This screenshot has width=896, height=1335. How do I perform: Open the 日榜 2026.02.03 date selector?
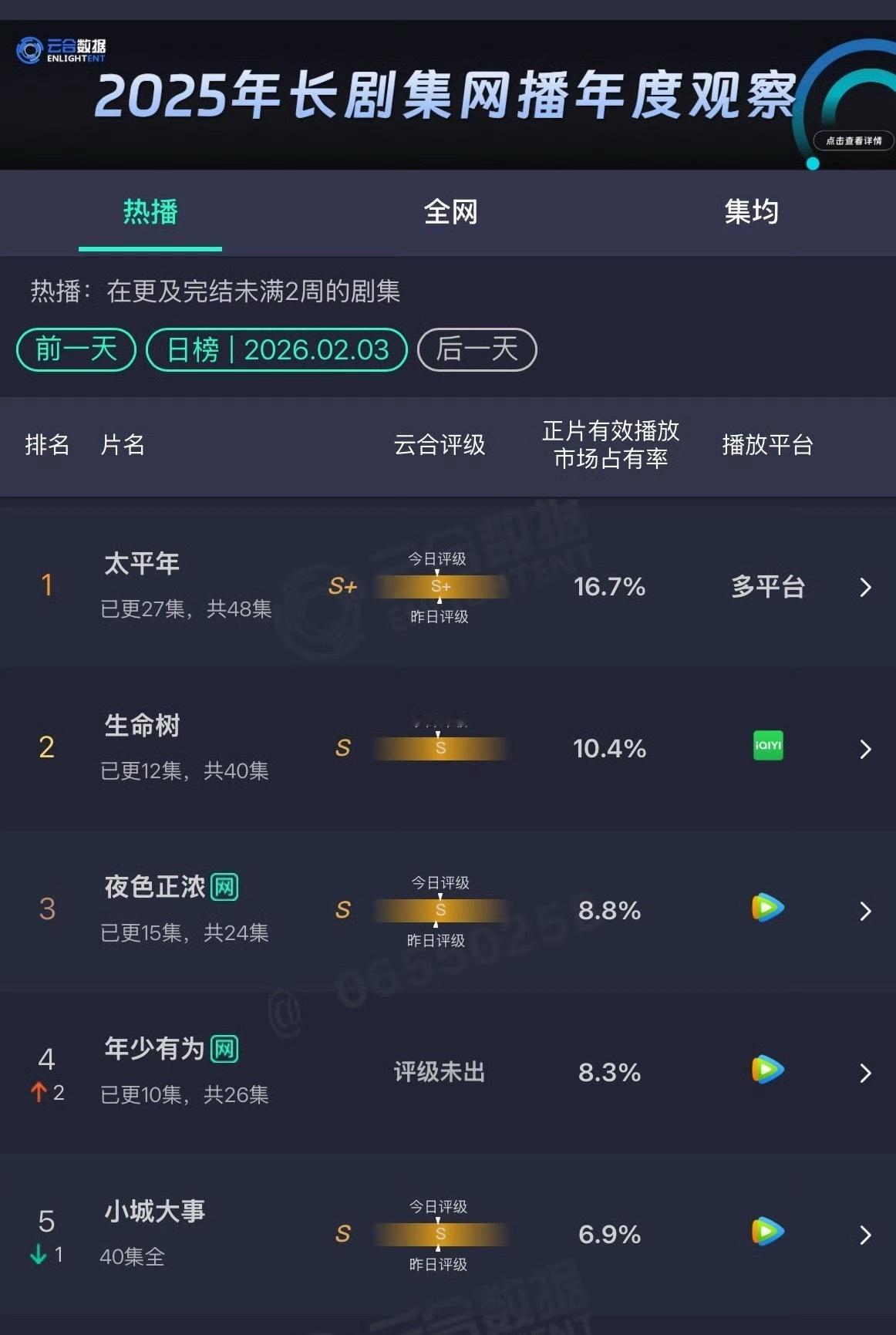pos(277,349)
